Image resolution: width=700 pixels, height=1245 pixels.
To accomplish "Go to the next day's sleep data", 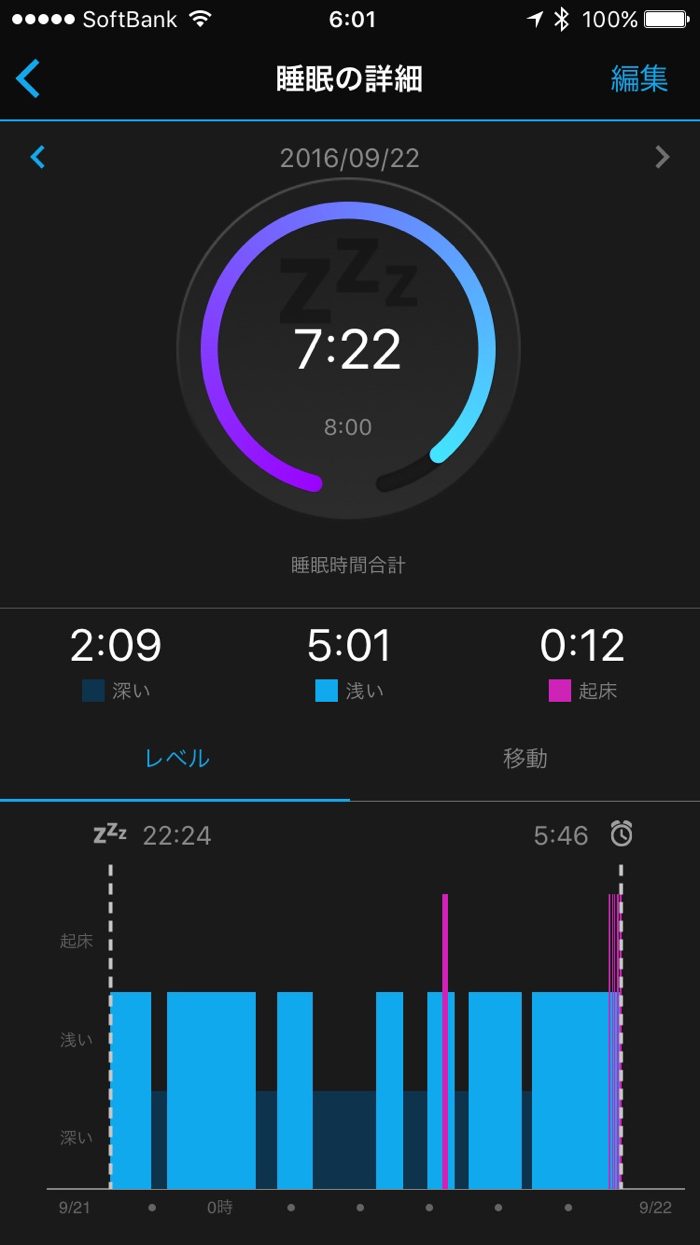I will 661,157.
